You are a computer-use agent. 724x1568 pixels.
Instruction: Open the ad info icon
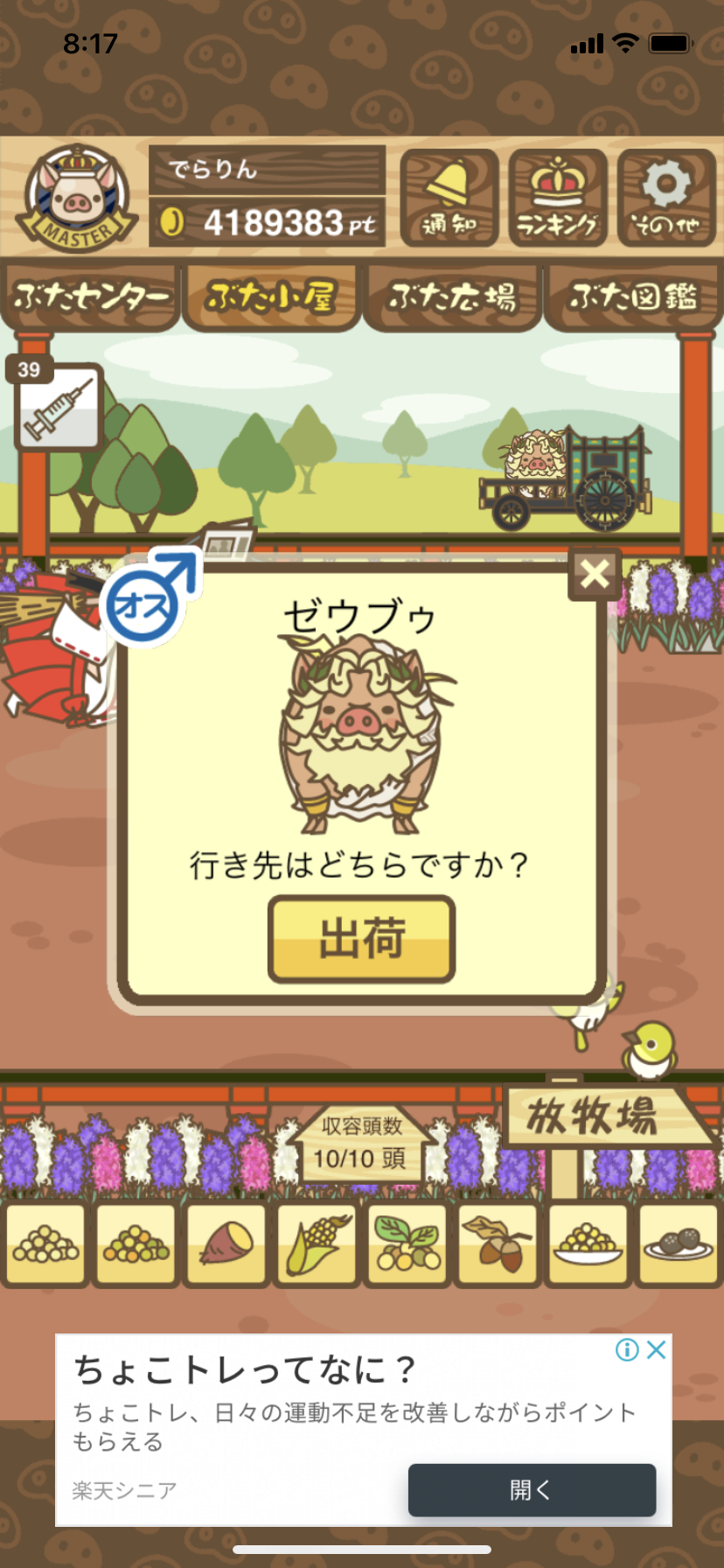627,1349
